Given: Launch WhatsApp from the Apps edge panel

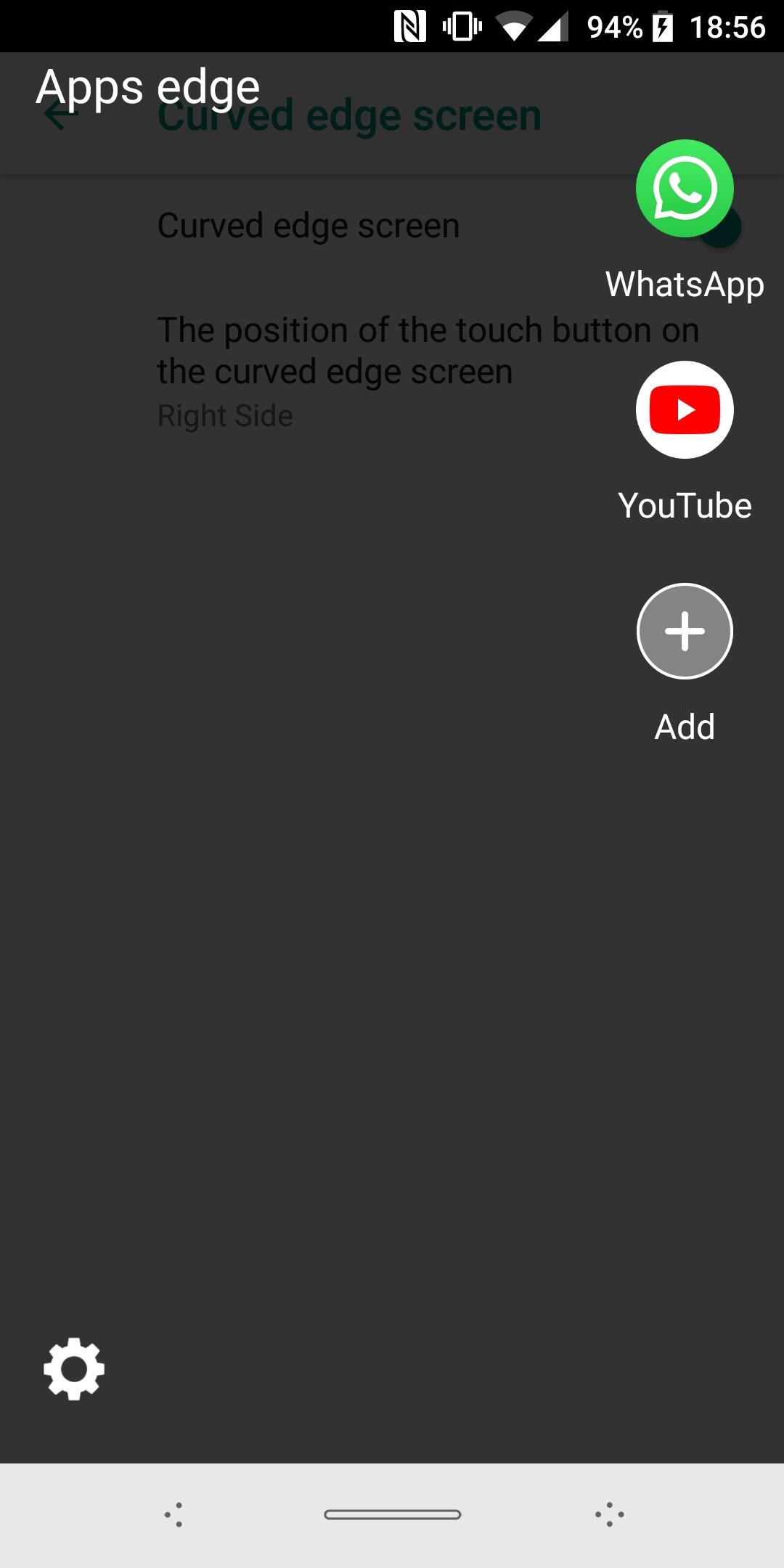Looking at the screenshot, I should click(685, 189).
